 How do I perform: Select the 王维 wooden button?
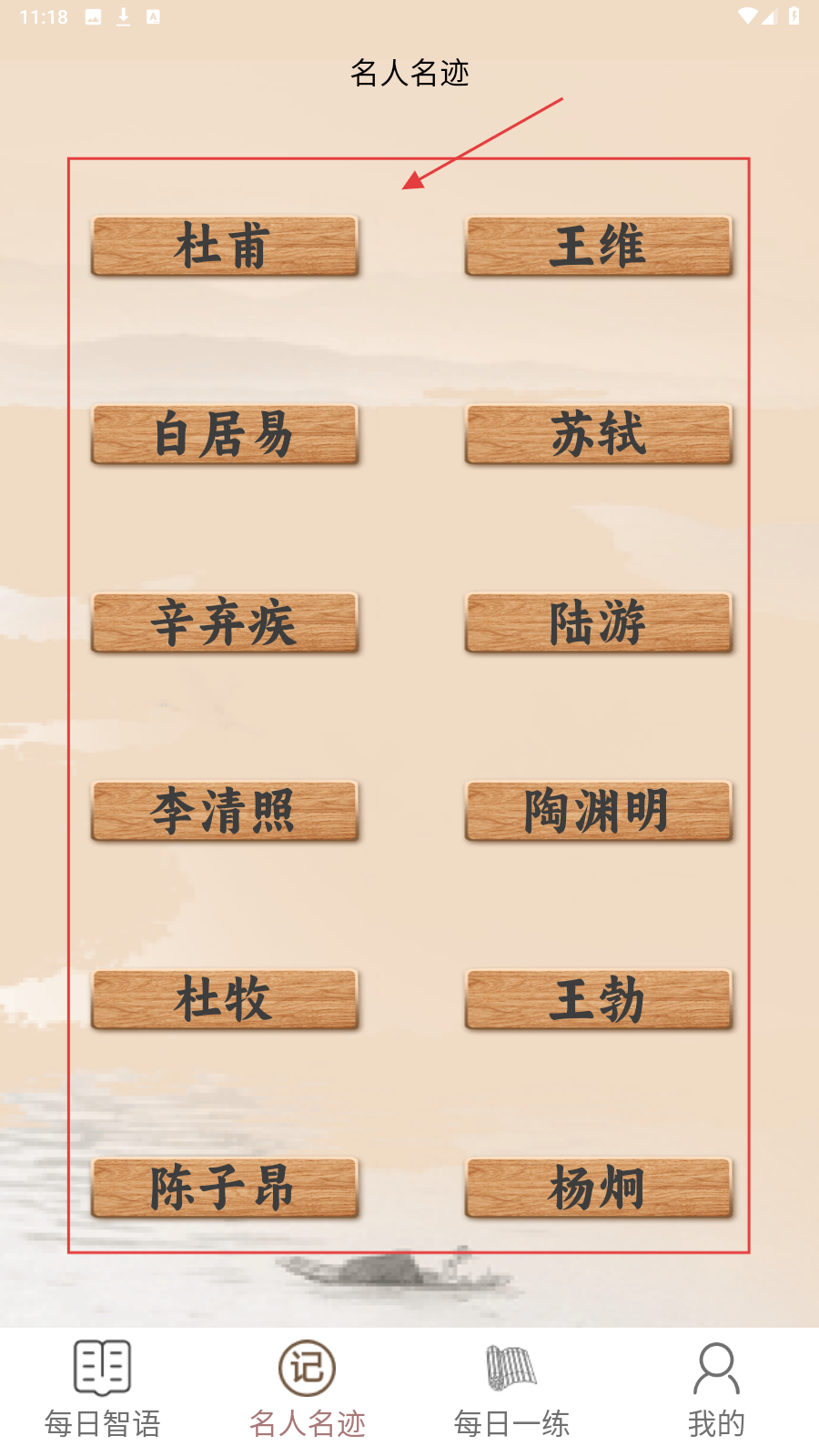coord(599,246)
